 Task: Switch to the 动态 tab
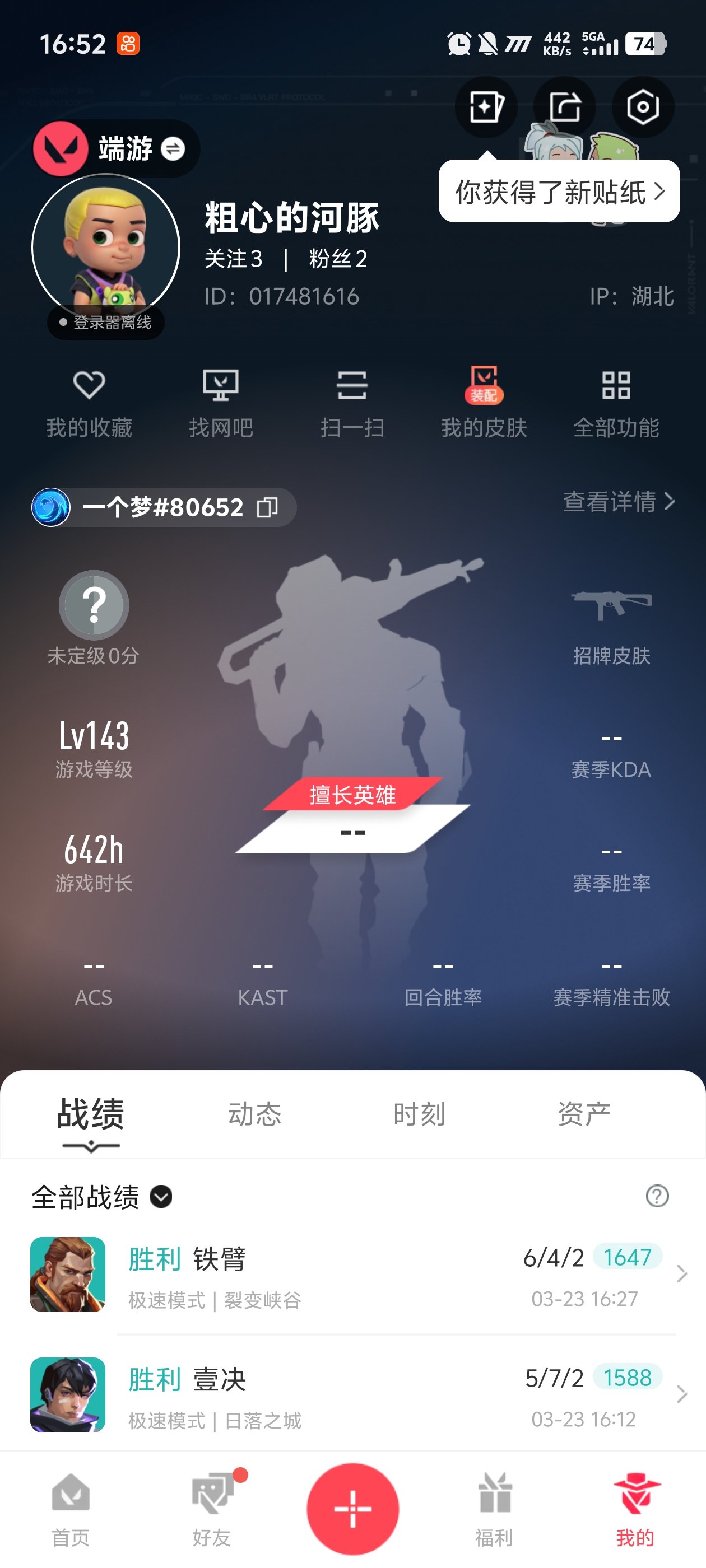254,1114
